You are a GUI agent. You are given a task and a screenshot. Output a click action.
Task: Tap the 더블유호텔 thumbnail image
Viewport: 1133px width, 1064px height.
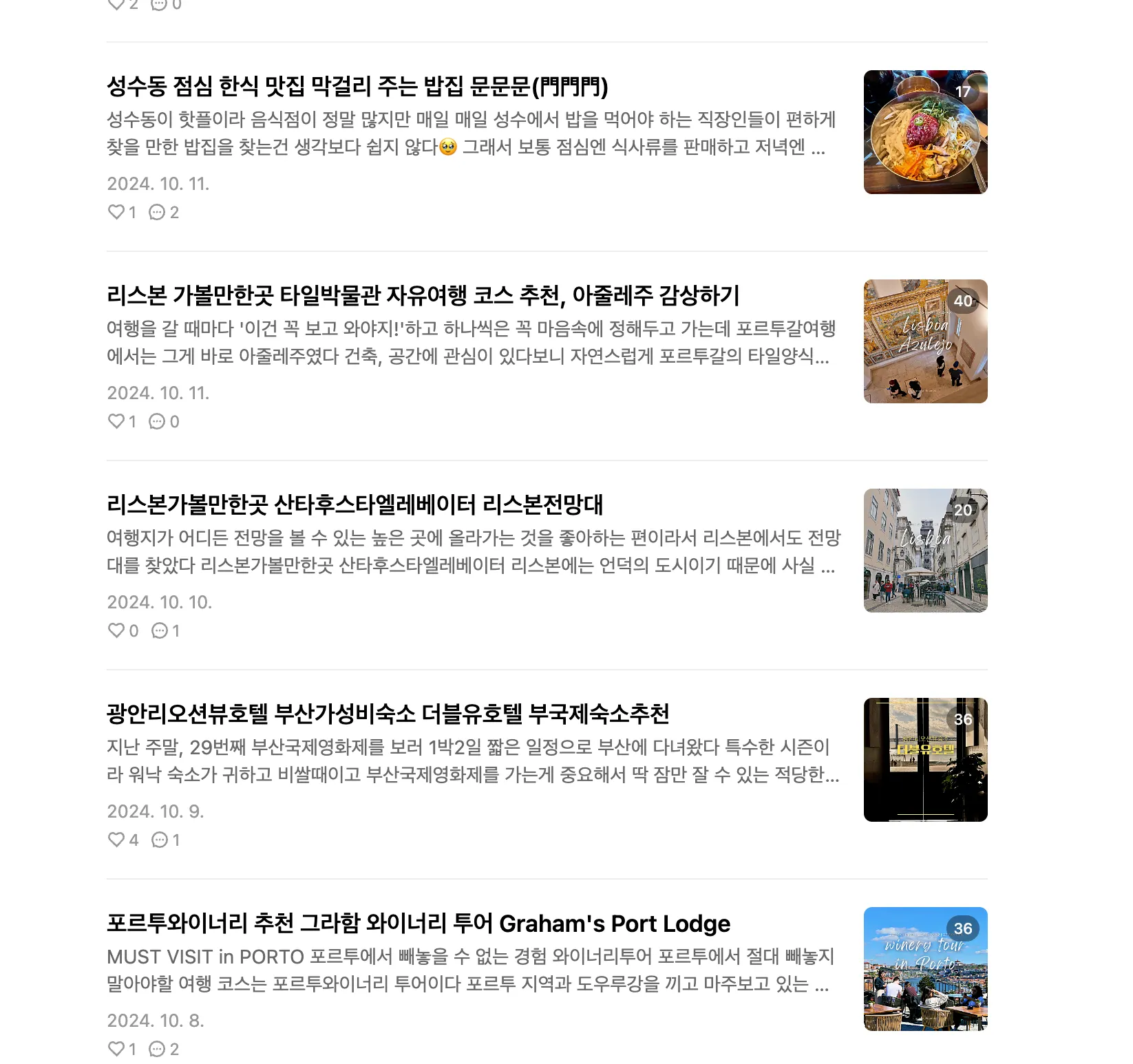click(925, 760)
